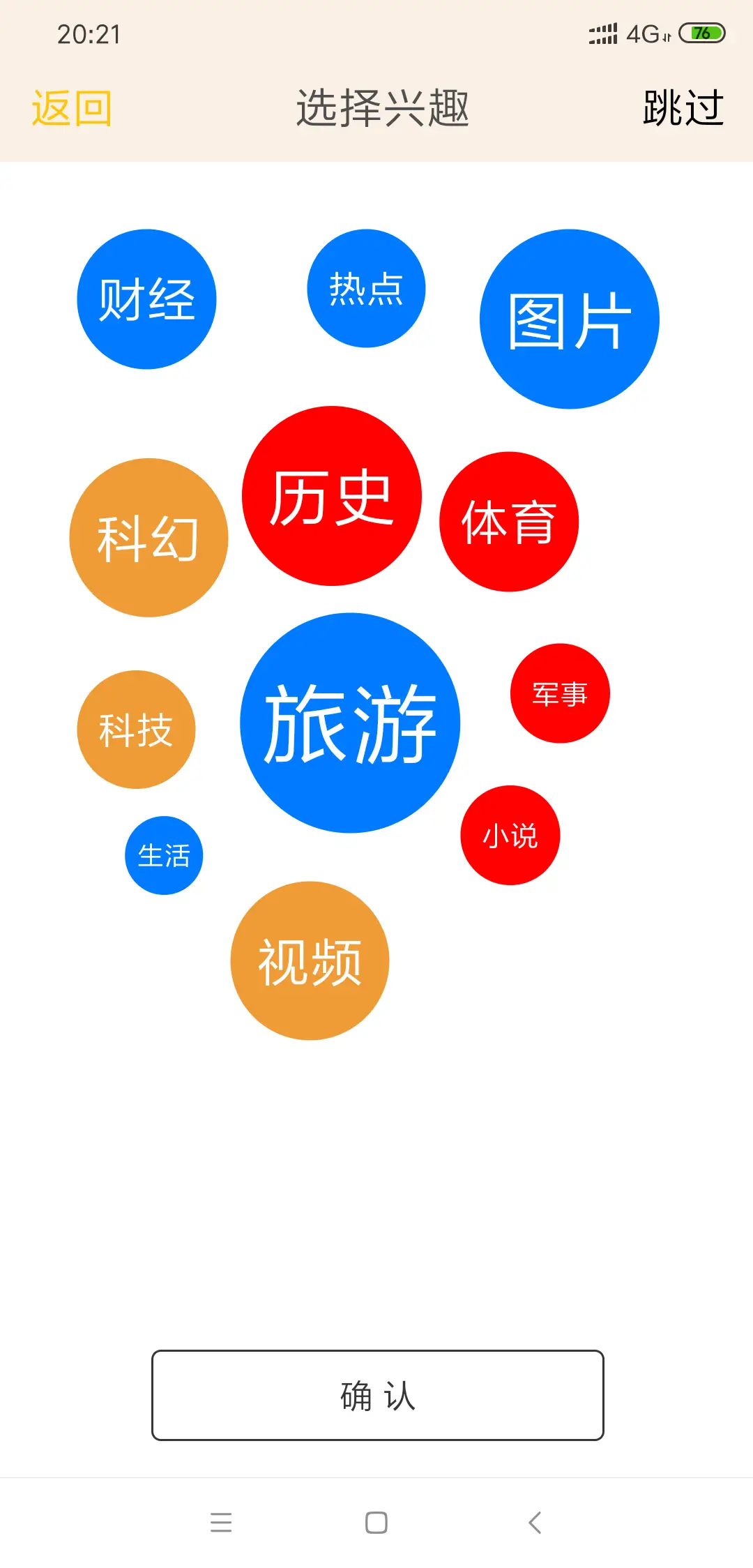Open the recent apps menu
Image resolution: width=753 pixels, height=1568 pixels.
point(221,1523)
